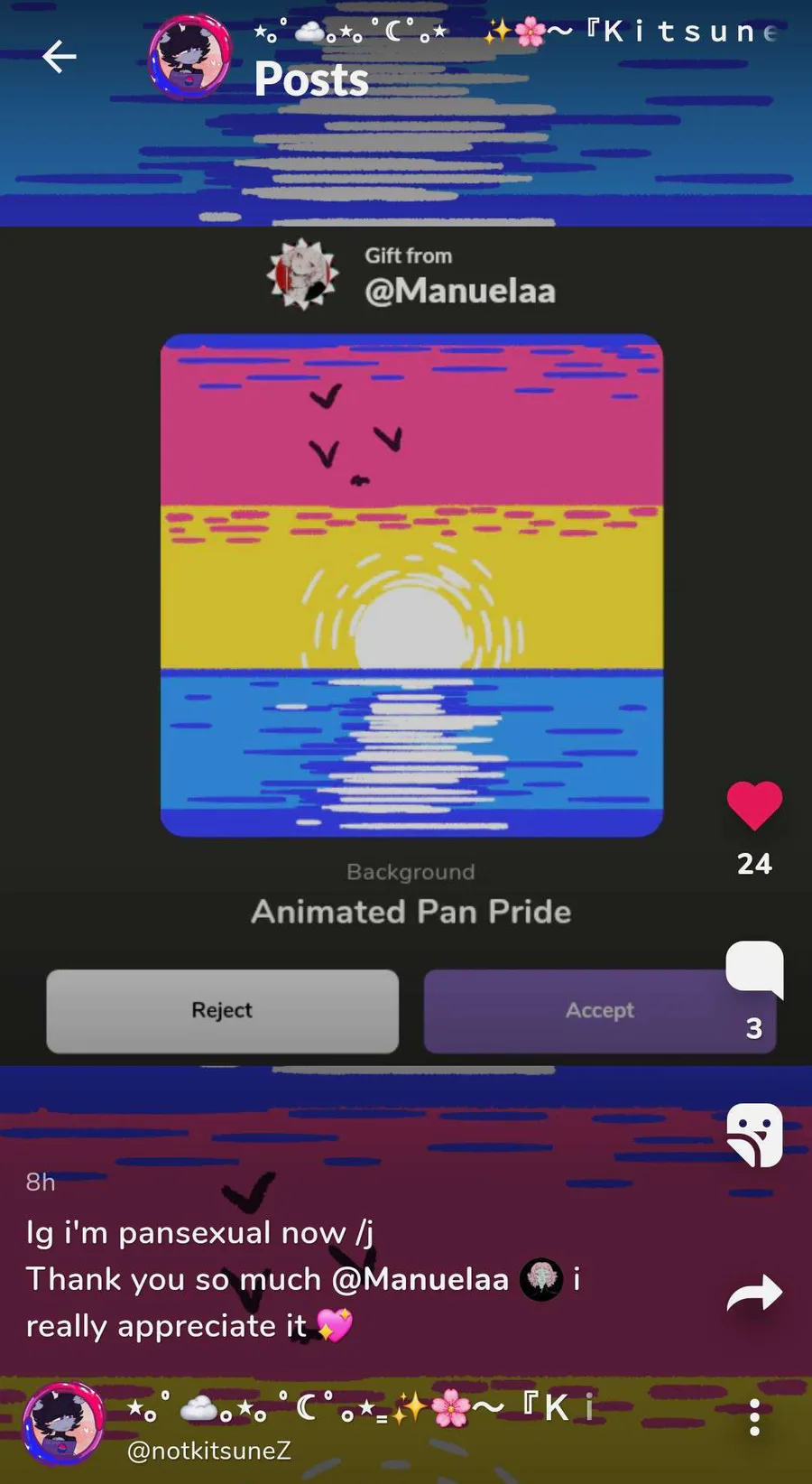Go back using the arrow icon

tap(60, 57)
